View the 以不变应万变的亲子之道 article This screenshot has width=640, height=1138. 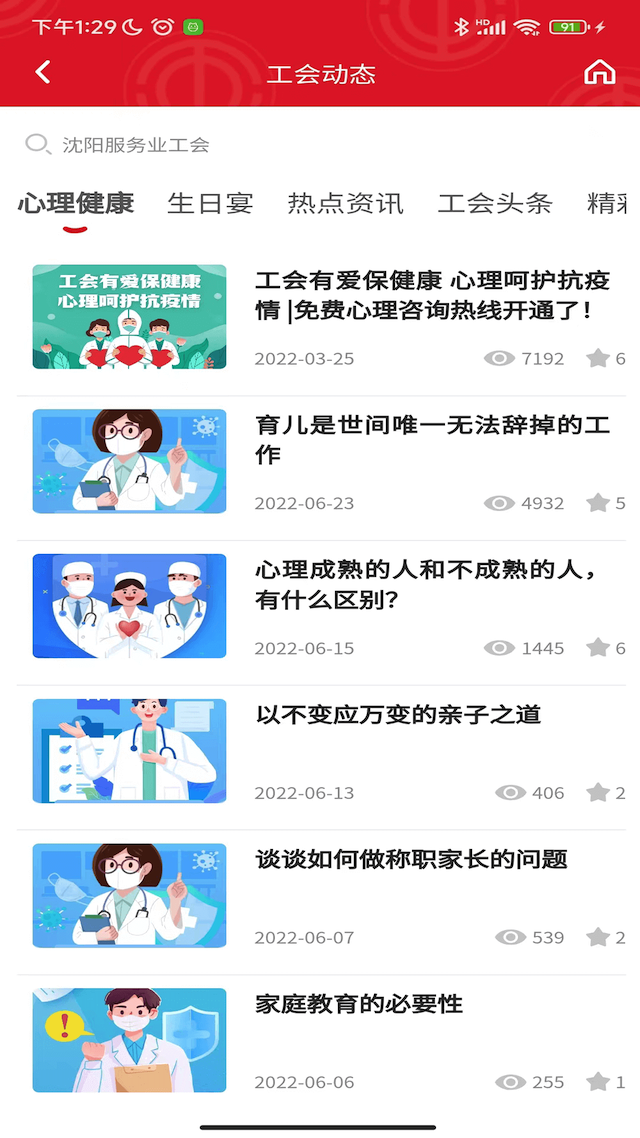[398, 714]
